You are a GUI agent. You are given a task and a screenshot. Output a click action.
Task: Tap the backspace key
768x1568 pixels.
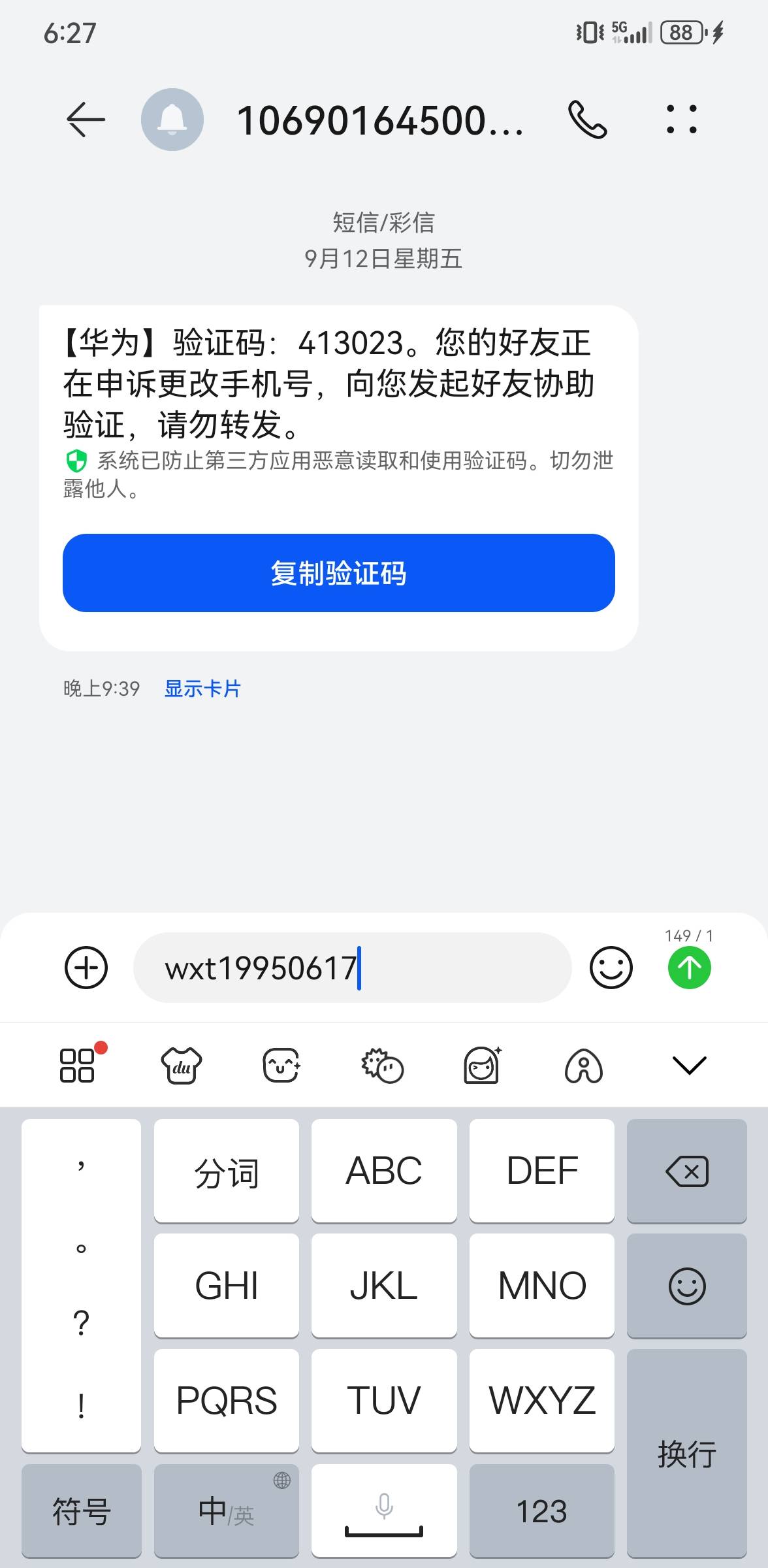[x=687, y=1171]
